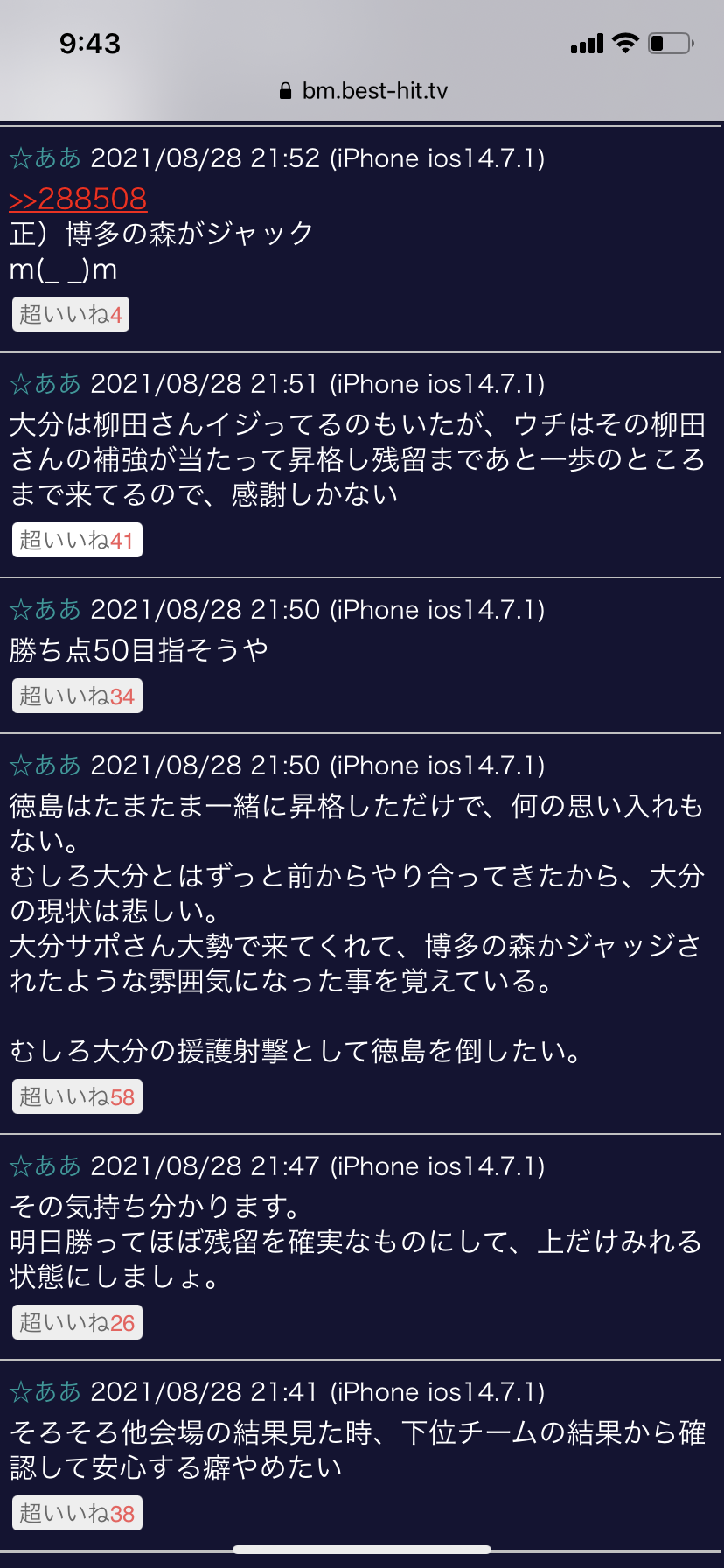Screen dimensions: 724x1568
Task: Tap 超いいね34 under the 勝ち点50 post
Action: 77,696
